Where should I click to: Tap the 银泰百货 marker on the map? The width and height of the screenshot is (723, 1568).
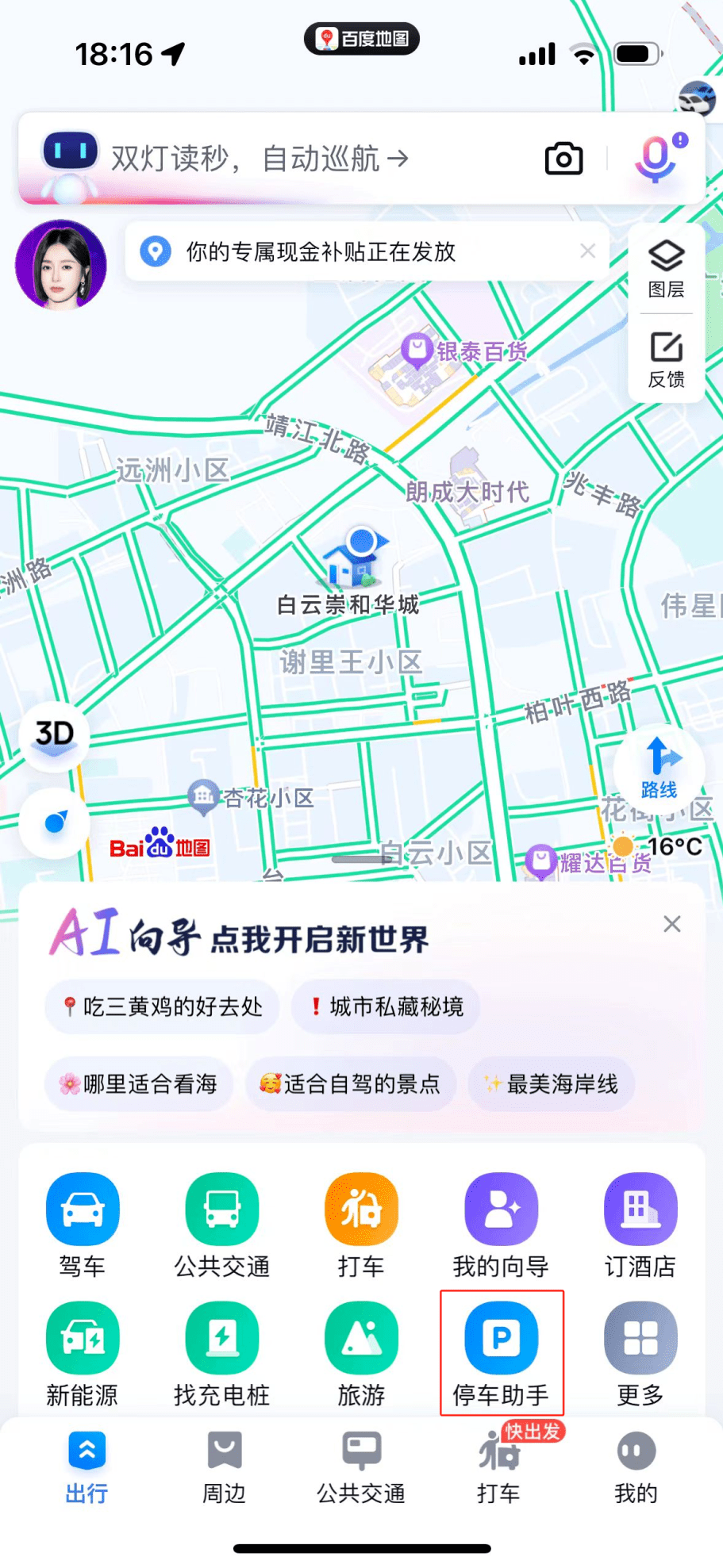(417, 349)
